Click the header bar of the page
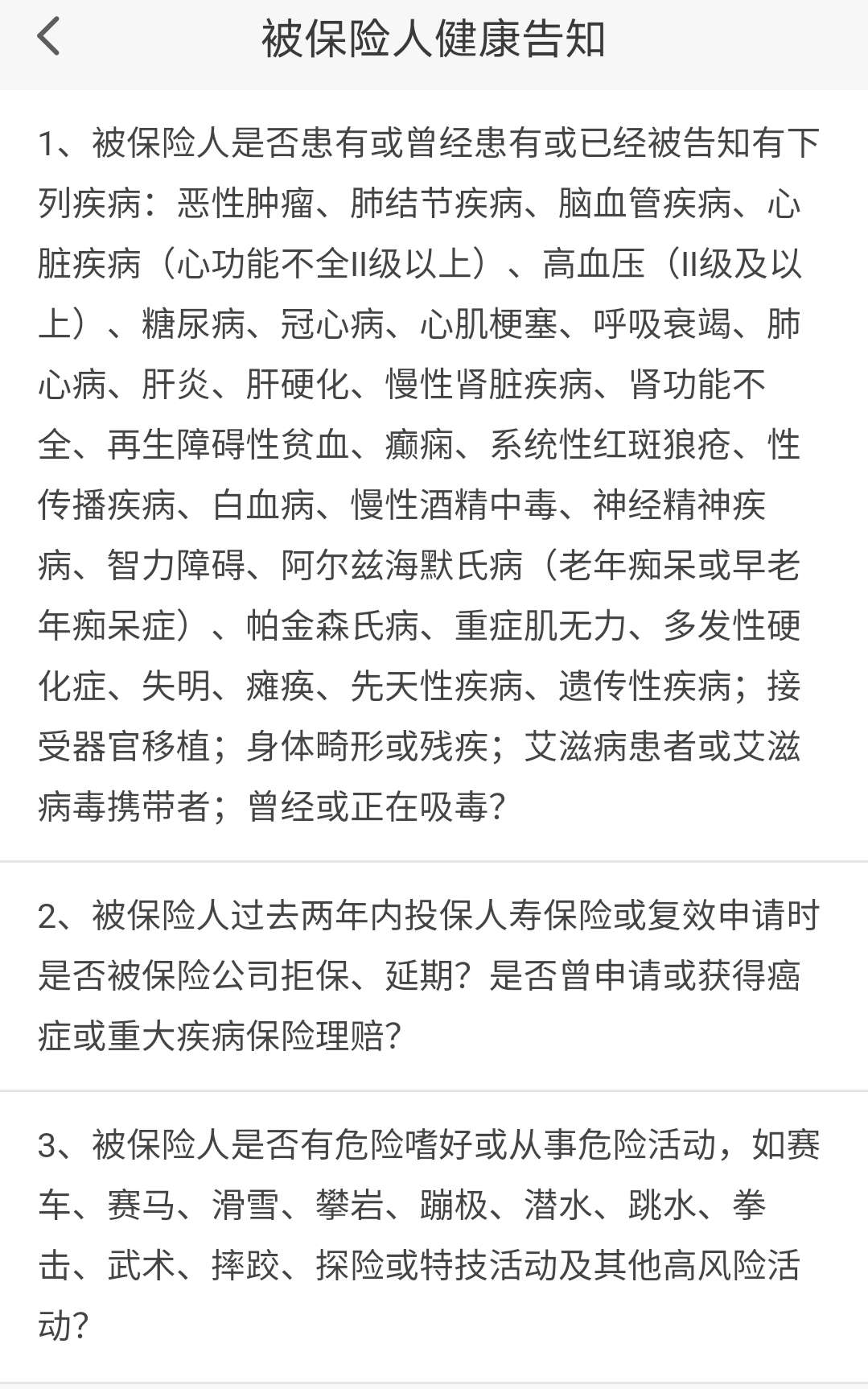Viewport: 868px width, 1389px height. coord(434,39)
